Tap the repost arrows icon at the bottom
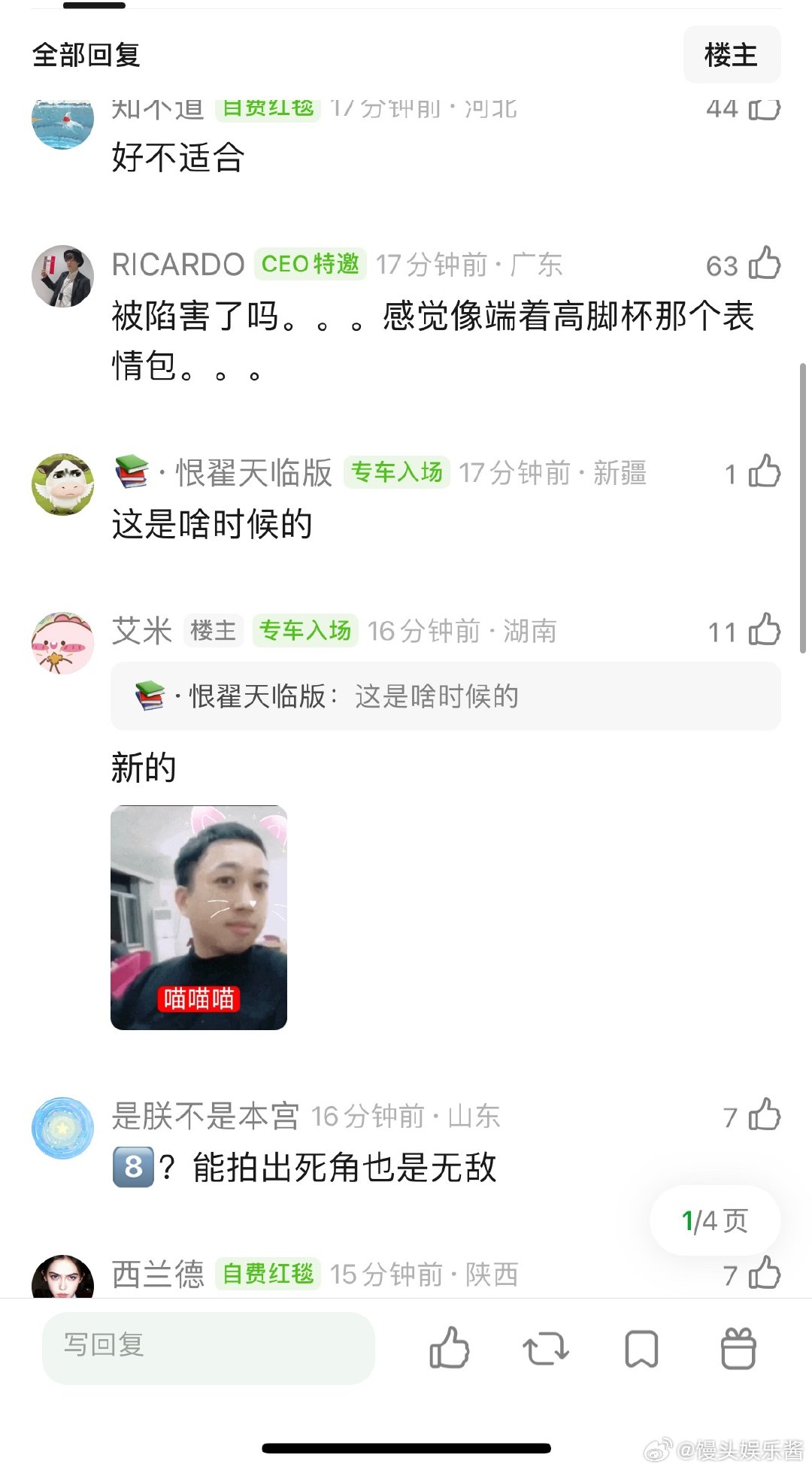The height and width of the screenshot is (1470, 812). 545,1348
